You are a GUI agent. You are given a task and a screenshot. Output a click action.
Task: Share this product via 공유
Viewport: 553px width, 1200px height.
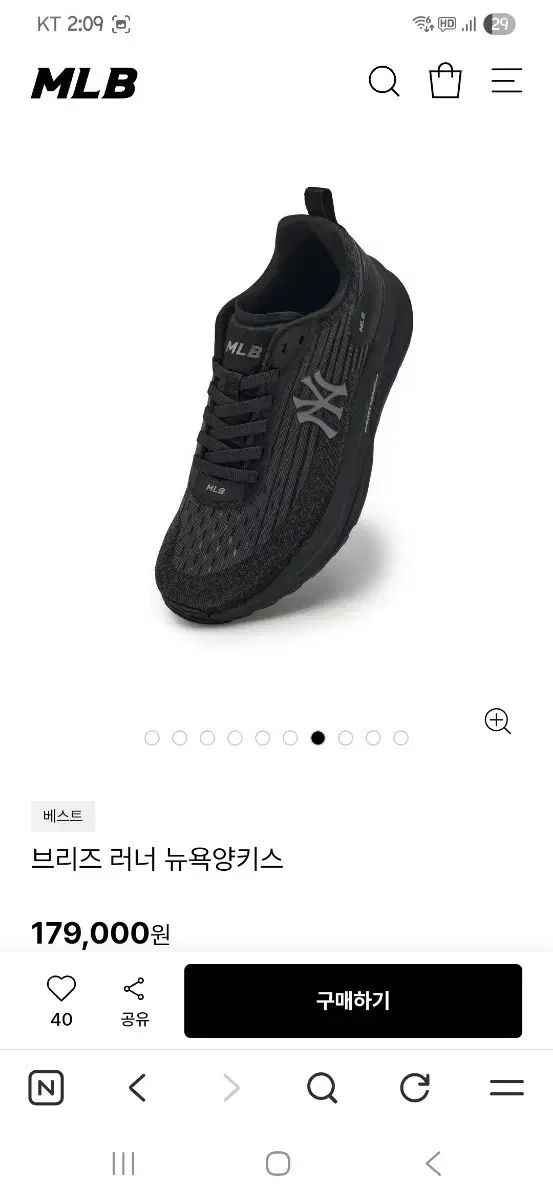coord(134,1002)
